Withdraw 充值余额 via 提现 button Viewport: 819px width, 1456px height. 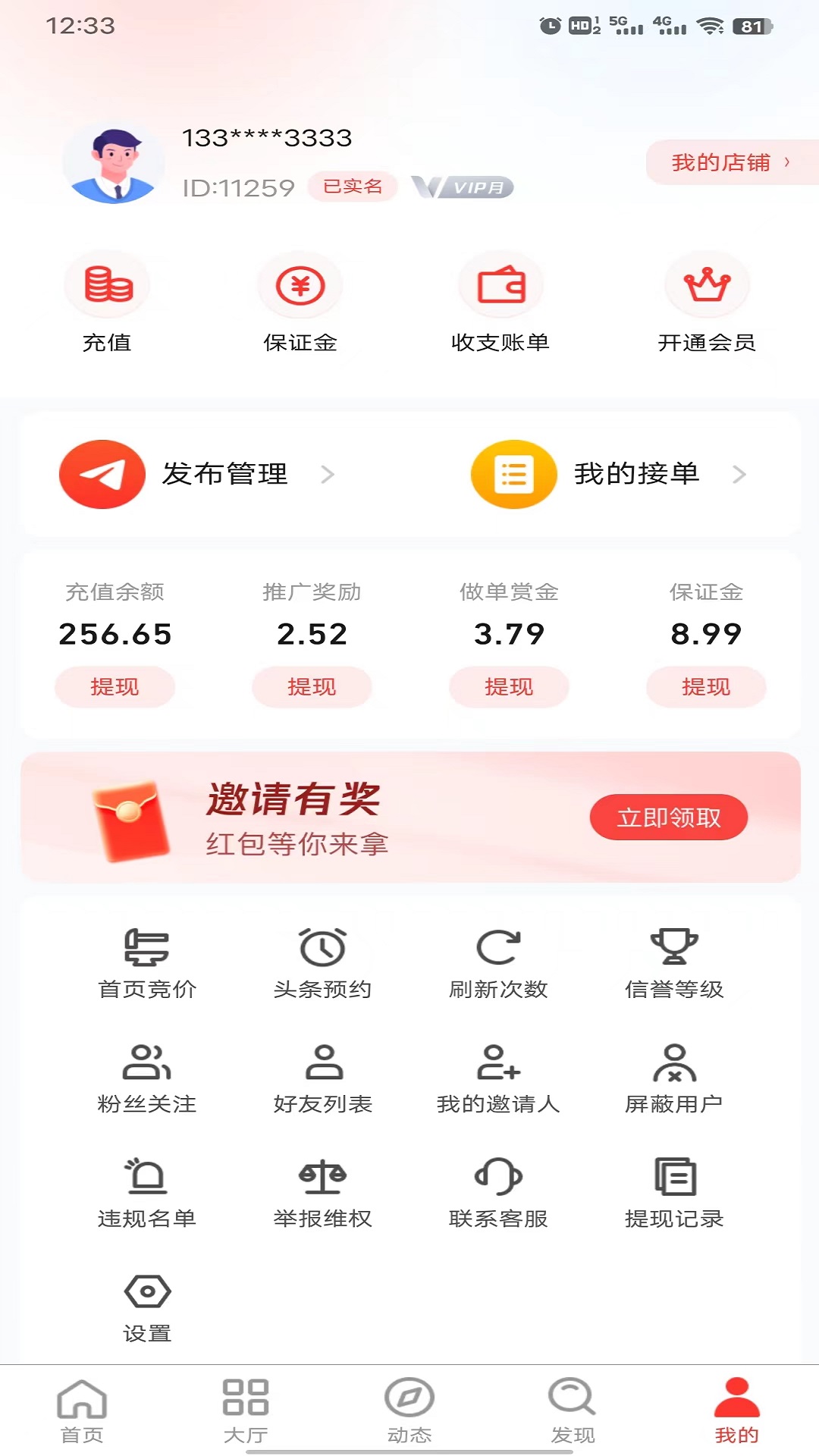pyautogui.click(x=115, y=687)
